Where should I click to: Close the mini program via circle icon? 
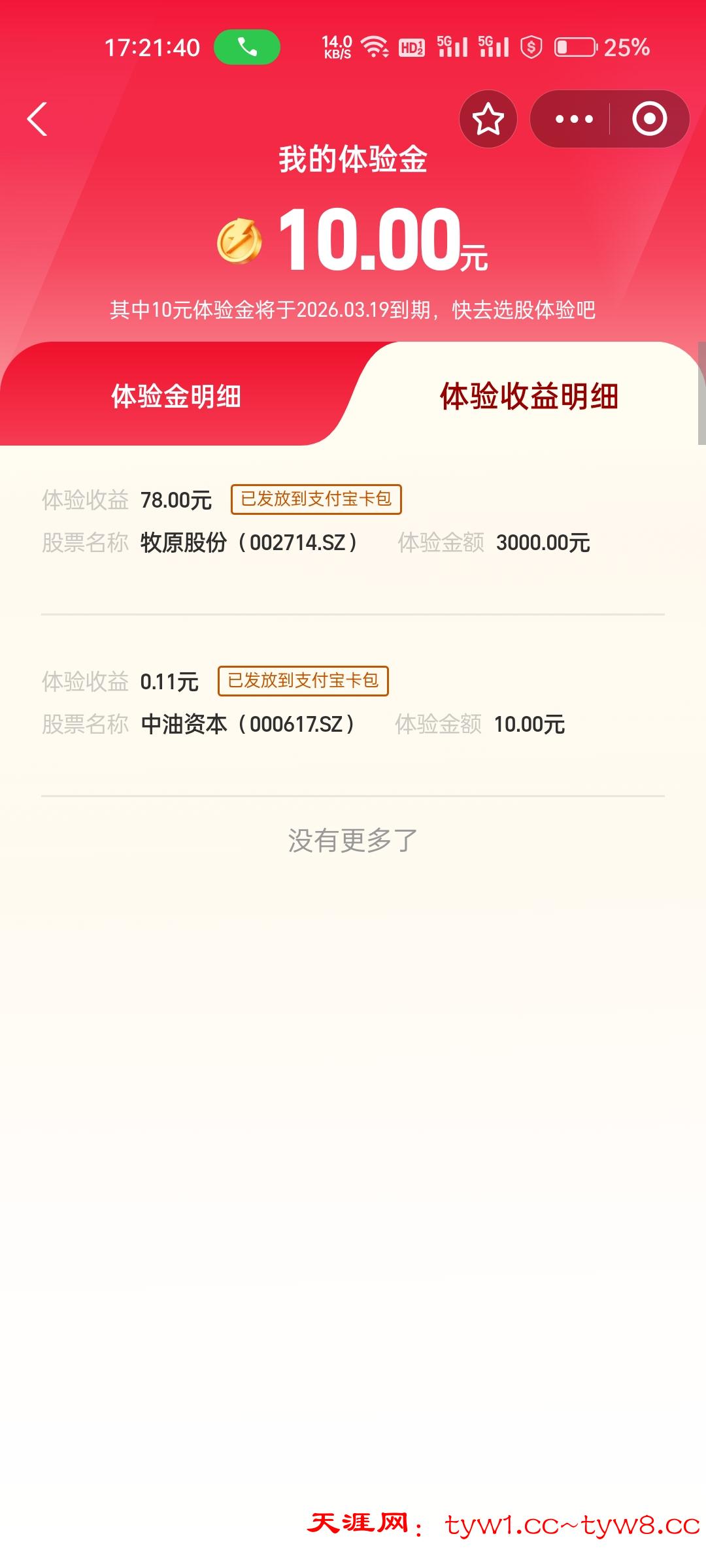pos(649,119)
